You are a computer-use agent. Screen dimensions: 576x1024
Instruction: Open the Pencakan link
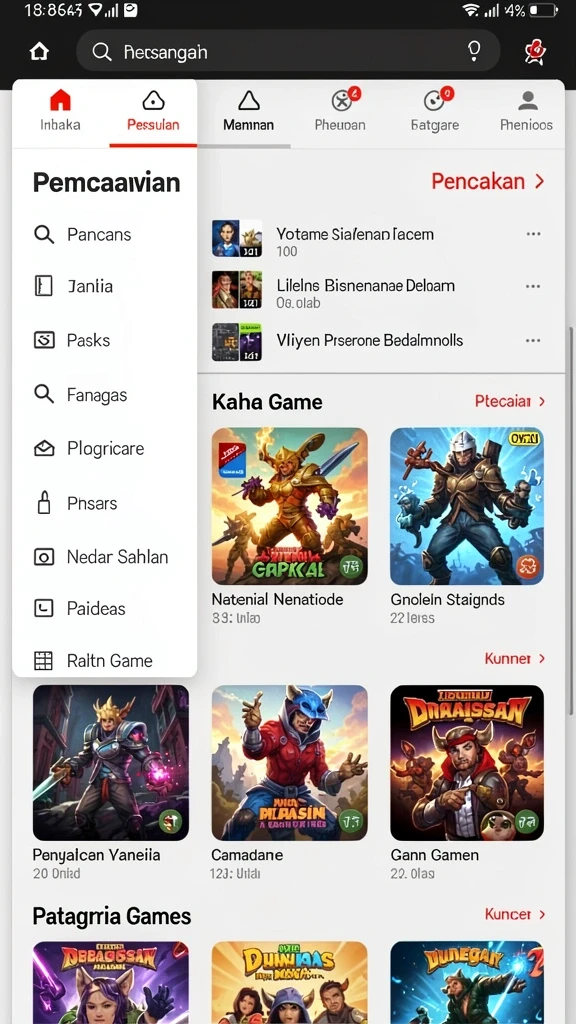(x=488, y=182)
